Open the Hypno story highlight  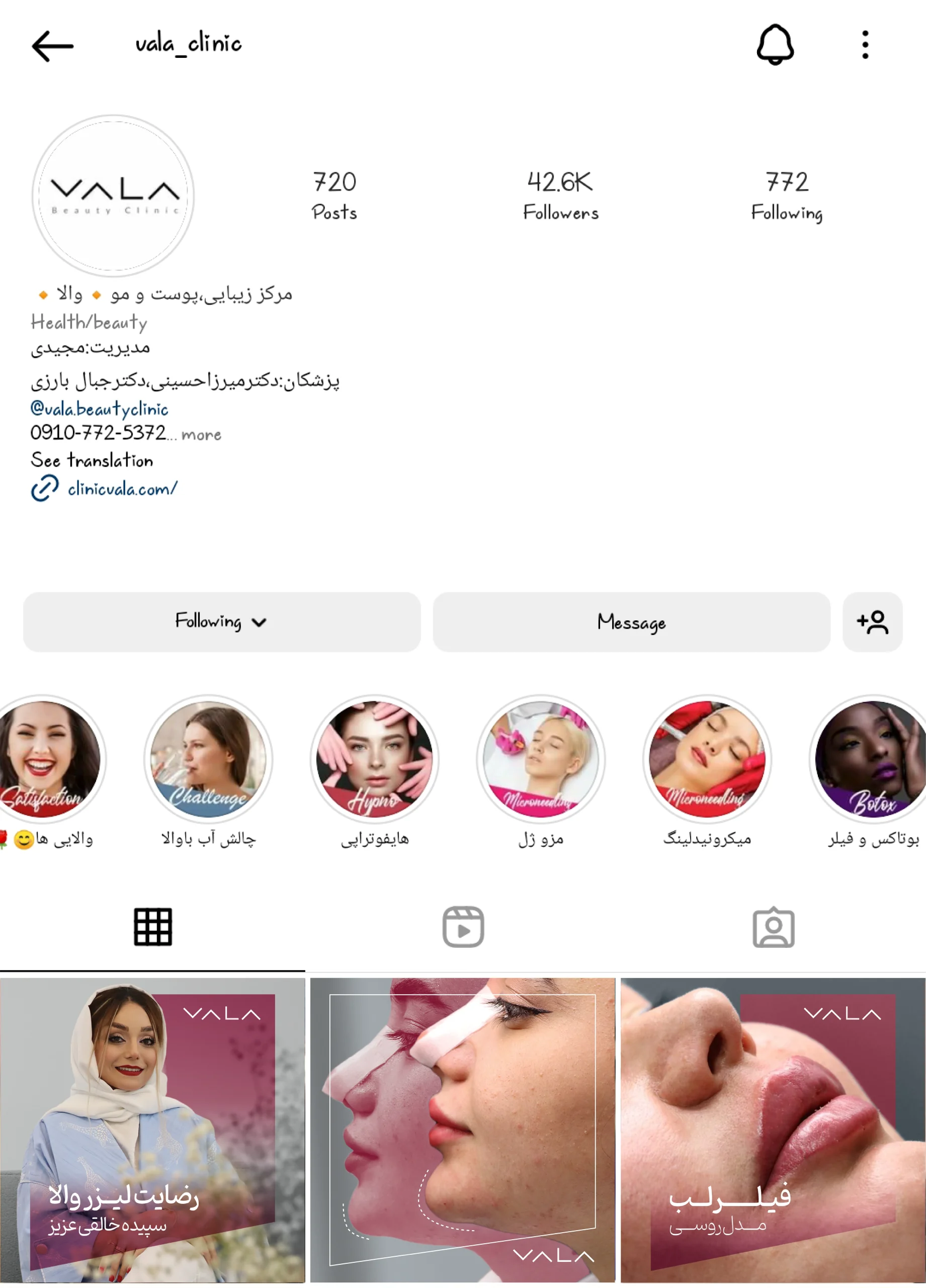375,759
